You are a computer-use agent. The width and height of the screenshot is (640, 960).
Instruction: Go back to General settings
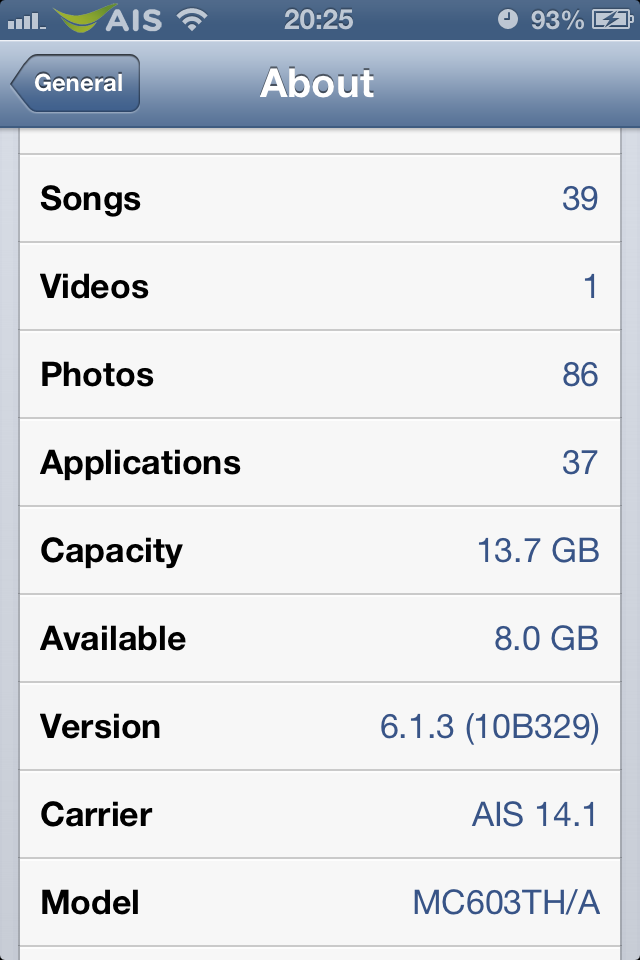(76, 84)
